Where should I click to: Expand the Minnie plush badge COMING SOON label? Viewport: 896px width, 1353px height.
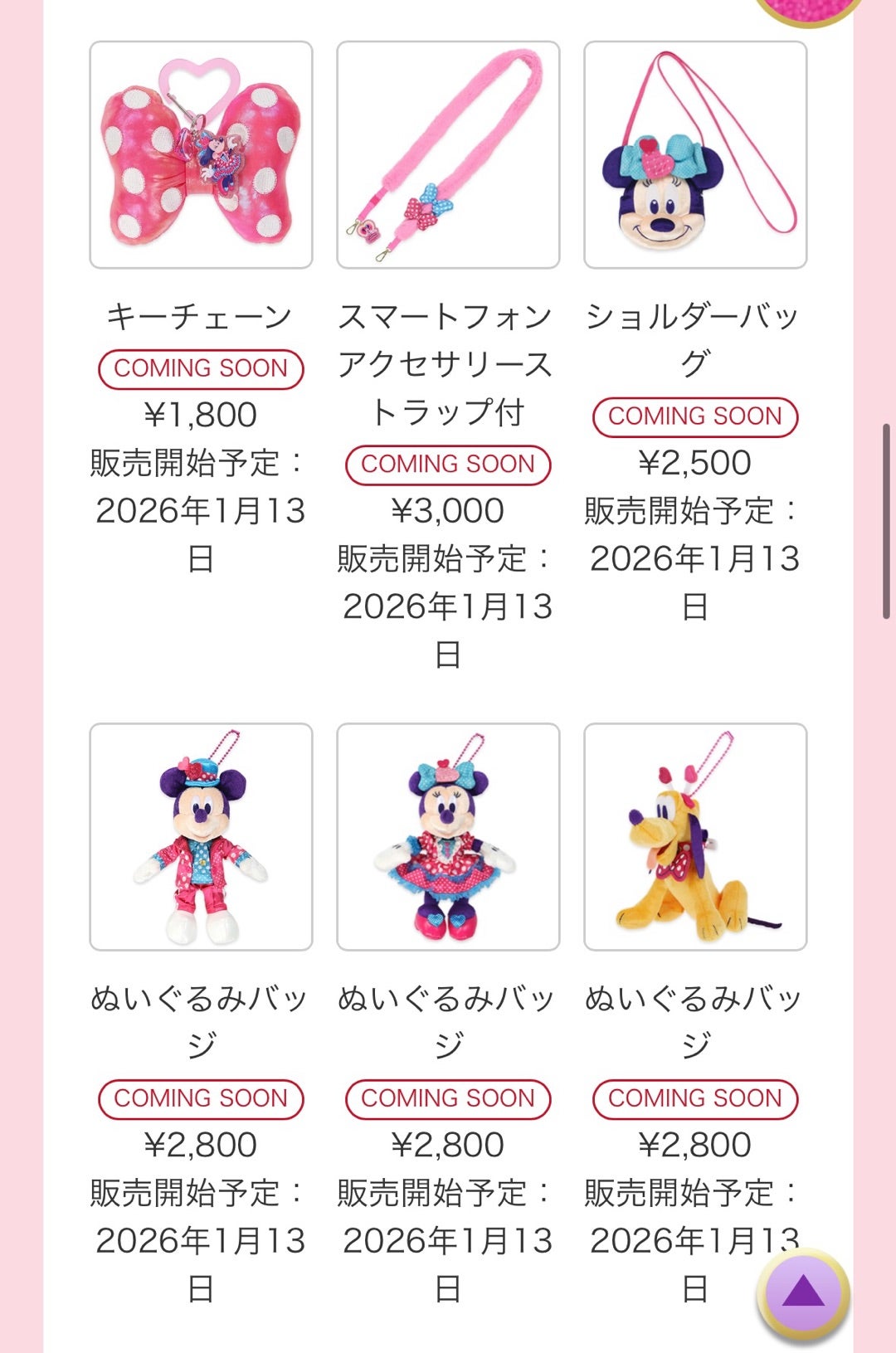tap(448, 1099)
